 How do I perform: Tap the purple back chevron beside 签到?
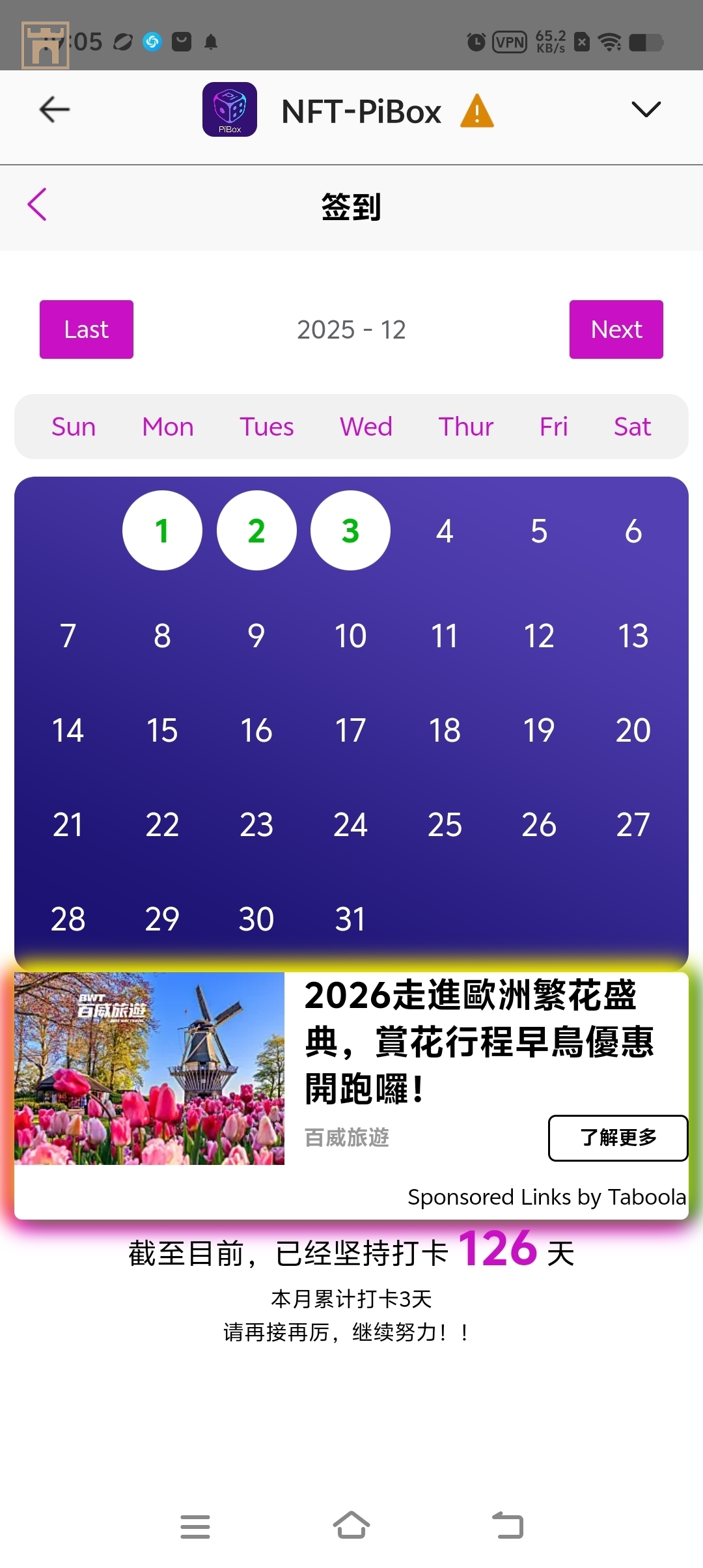(37, 204)
